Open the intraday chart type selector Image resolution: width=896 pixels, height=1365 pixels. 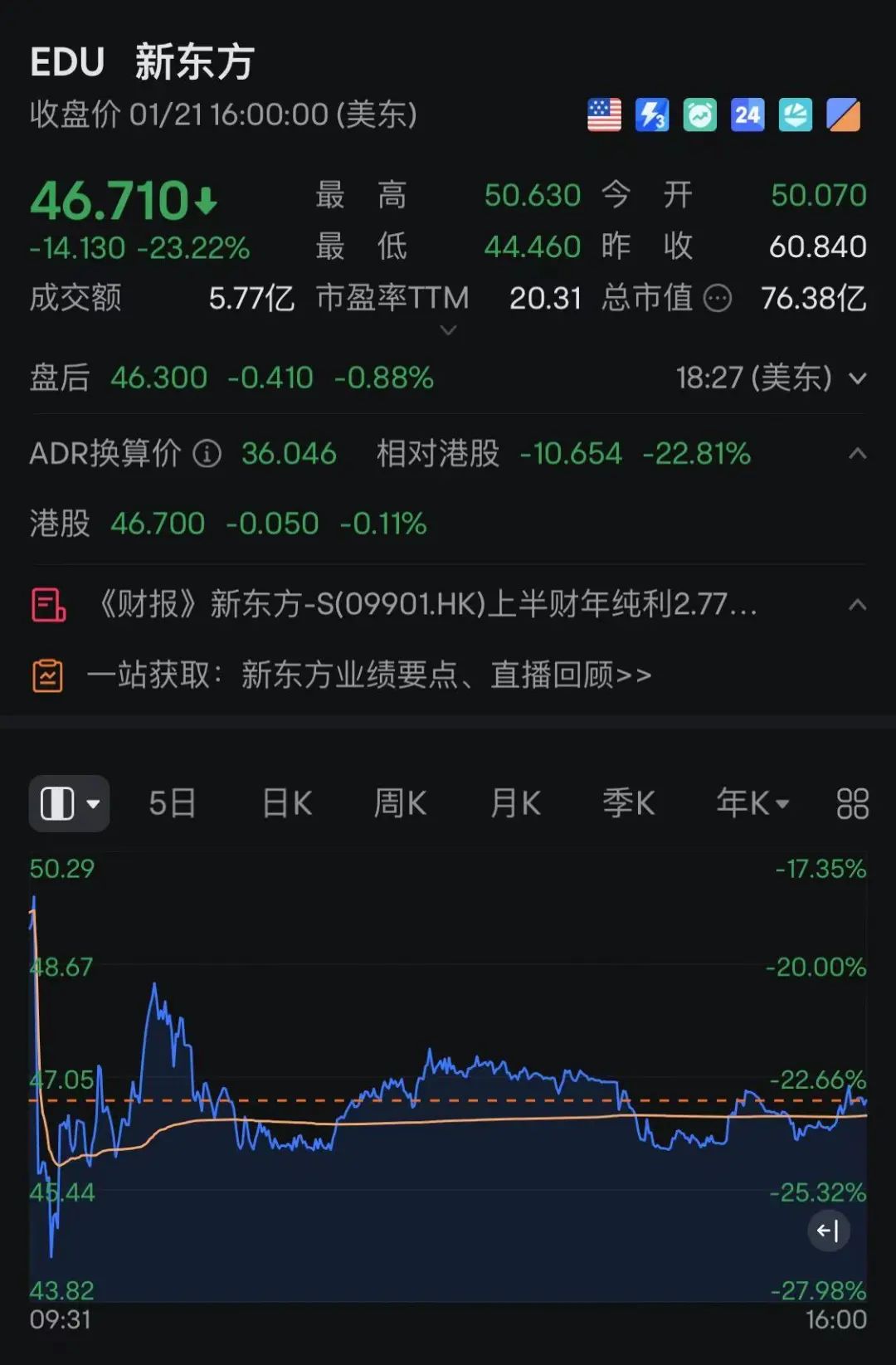[x=70, y=803]
